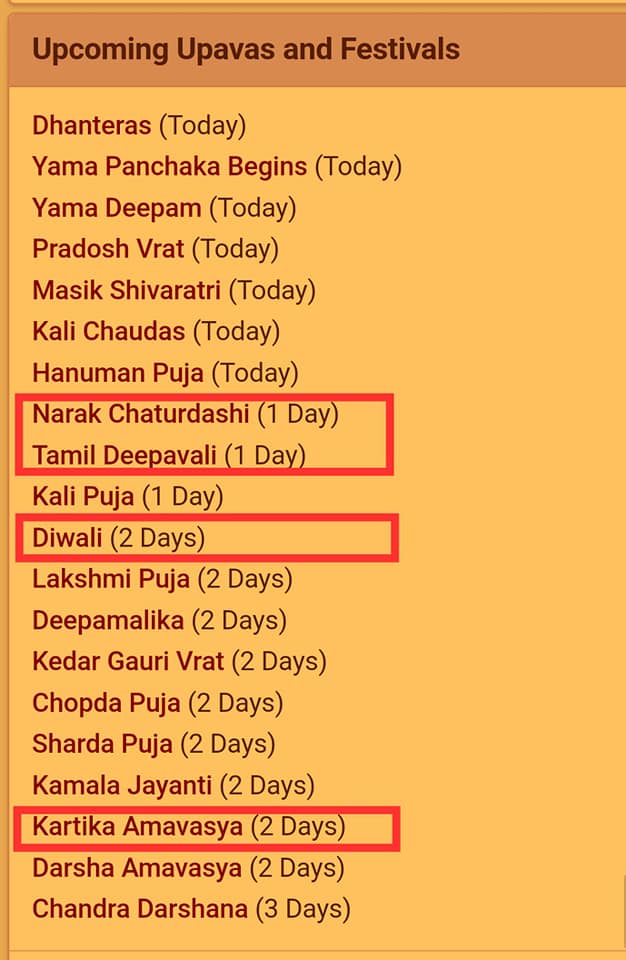Select the Kedar Gauri Vrat link
Image resolution: width=626 pixels, height=960 pixels.
pyautogui.click(x=128, y=661)
